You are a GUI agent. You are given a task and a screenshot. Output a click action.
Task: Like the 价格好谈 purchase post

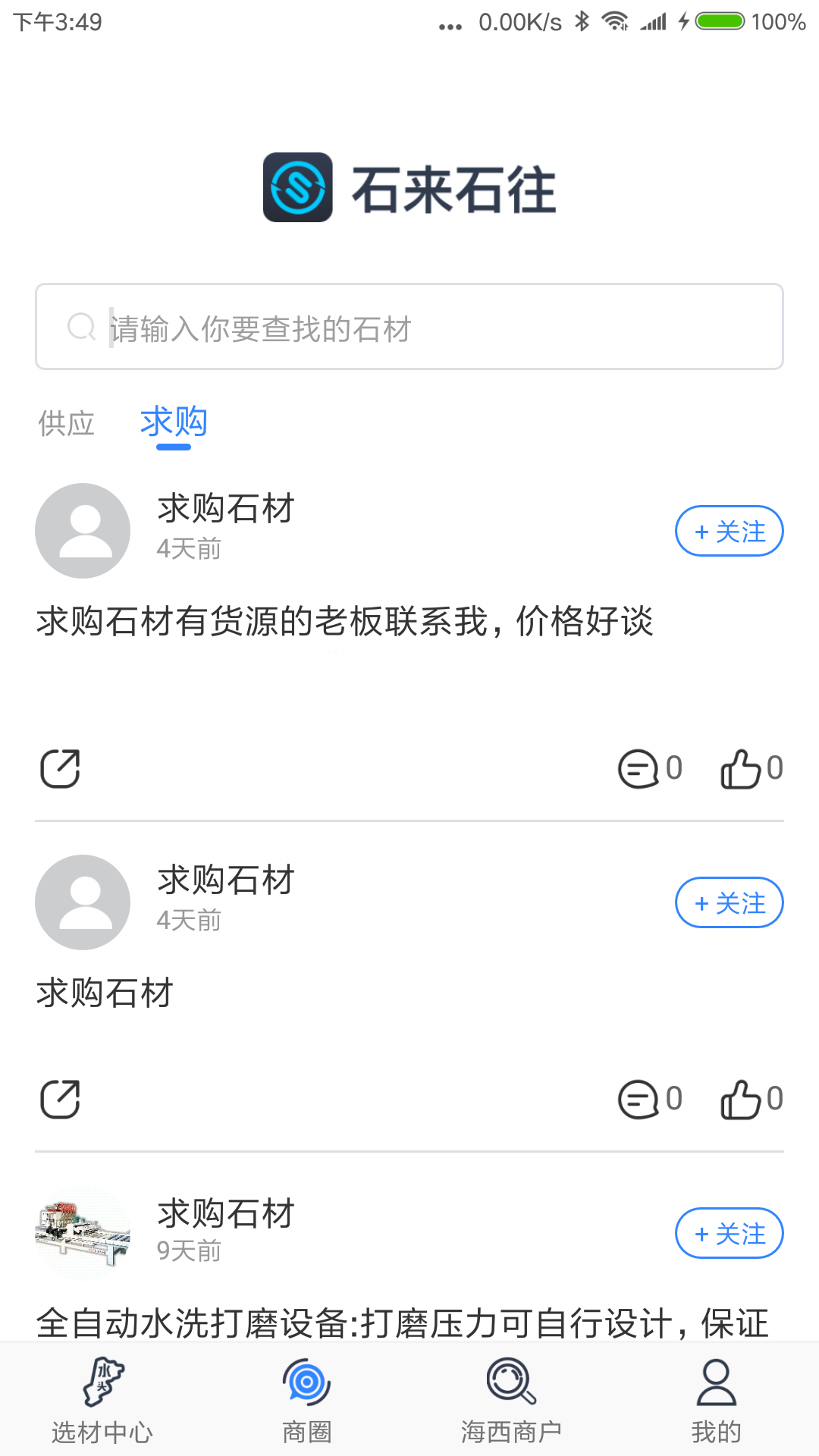point(751,769)
